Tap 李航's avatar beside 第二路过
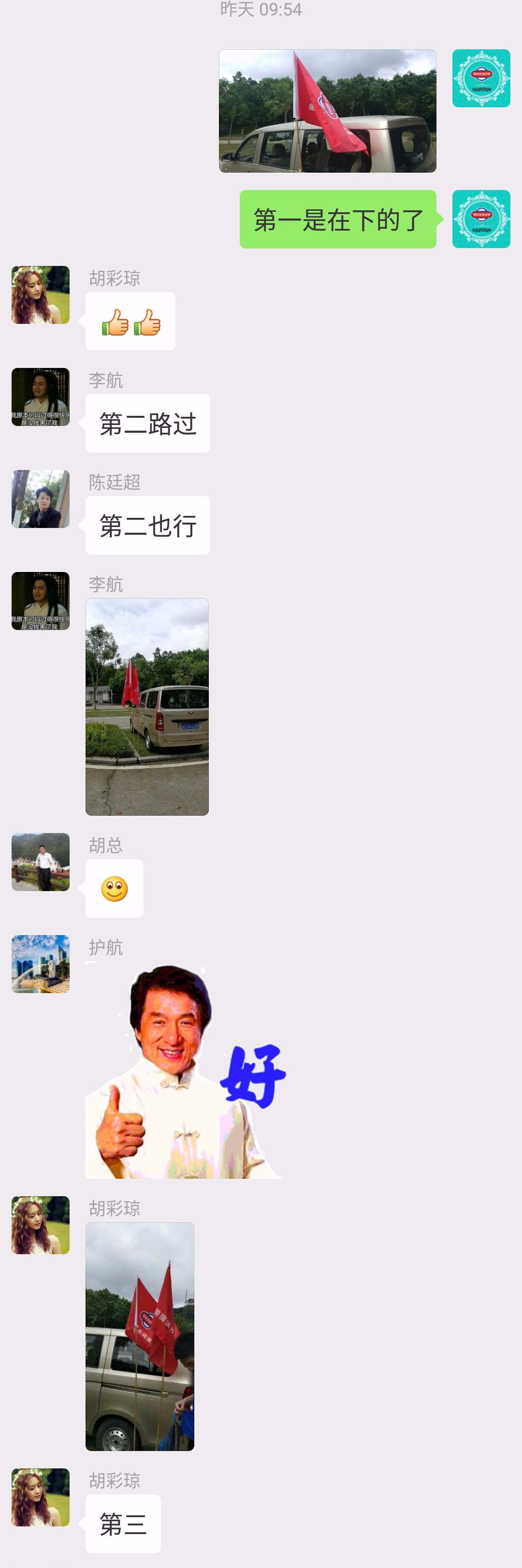The height and width of the screenshot is (1568, 522). pos(40,396)
